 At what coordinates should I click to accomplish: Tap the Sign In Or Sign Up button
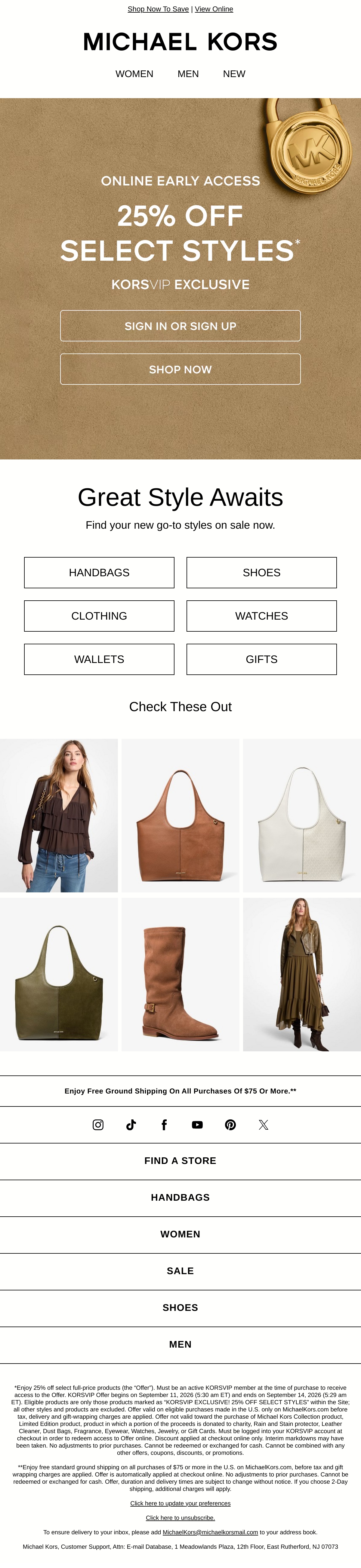click(x=180, y=326)
